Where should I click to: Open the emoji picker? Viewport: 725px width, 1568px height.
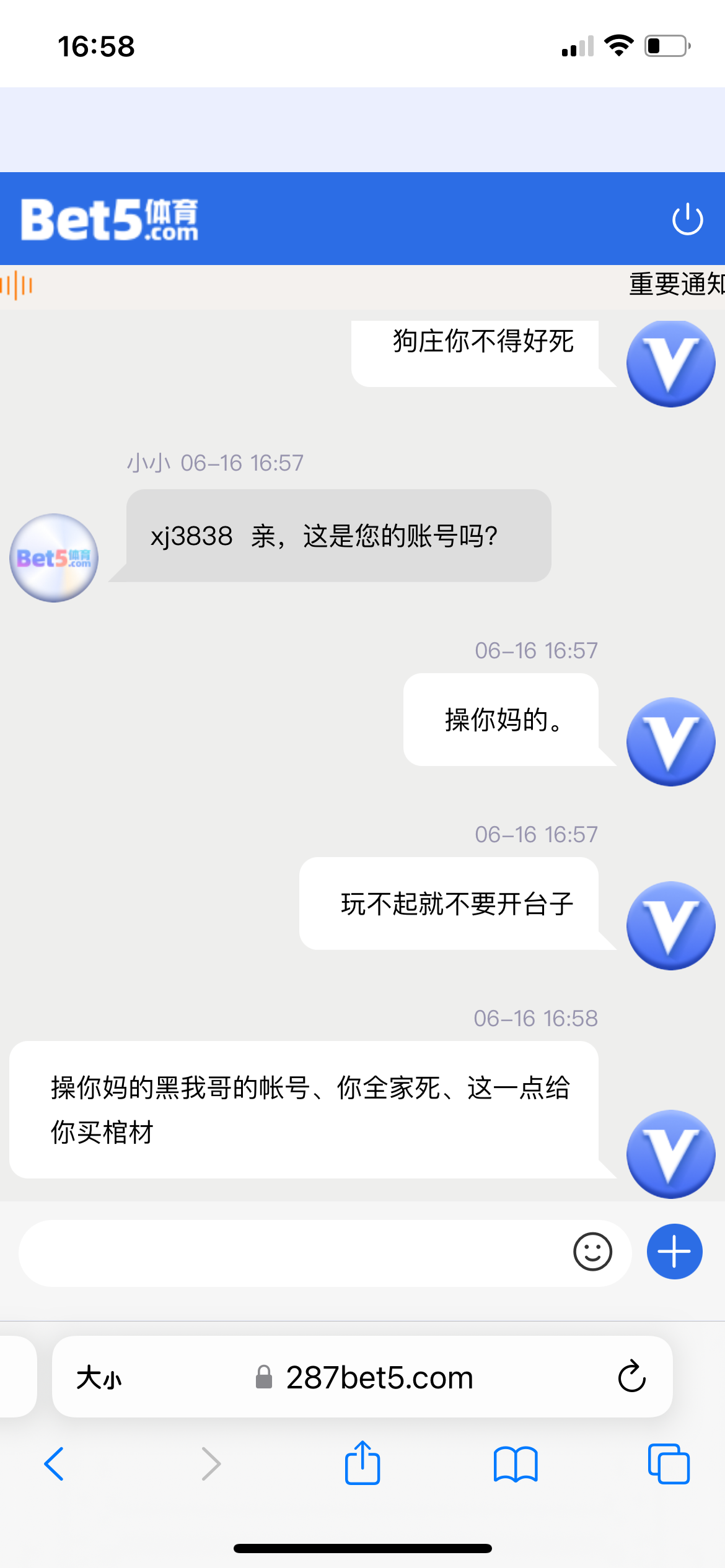[592, 1252]
